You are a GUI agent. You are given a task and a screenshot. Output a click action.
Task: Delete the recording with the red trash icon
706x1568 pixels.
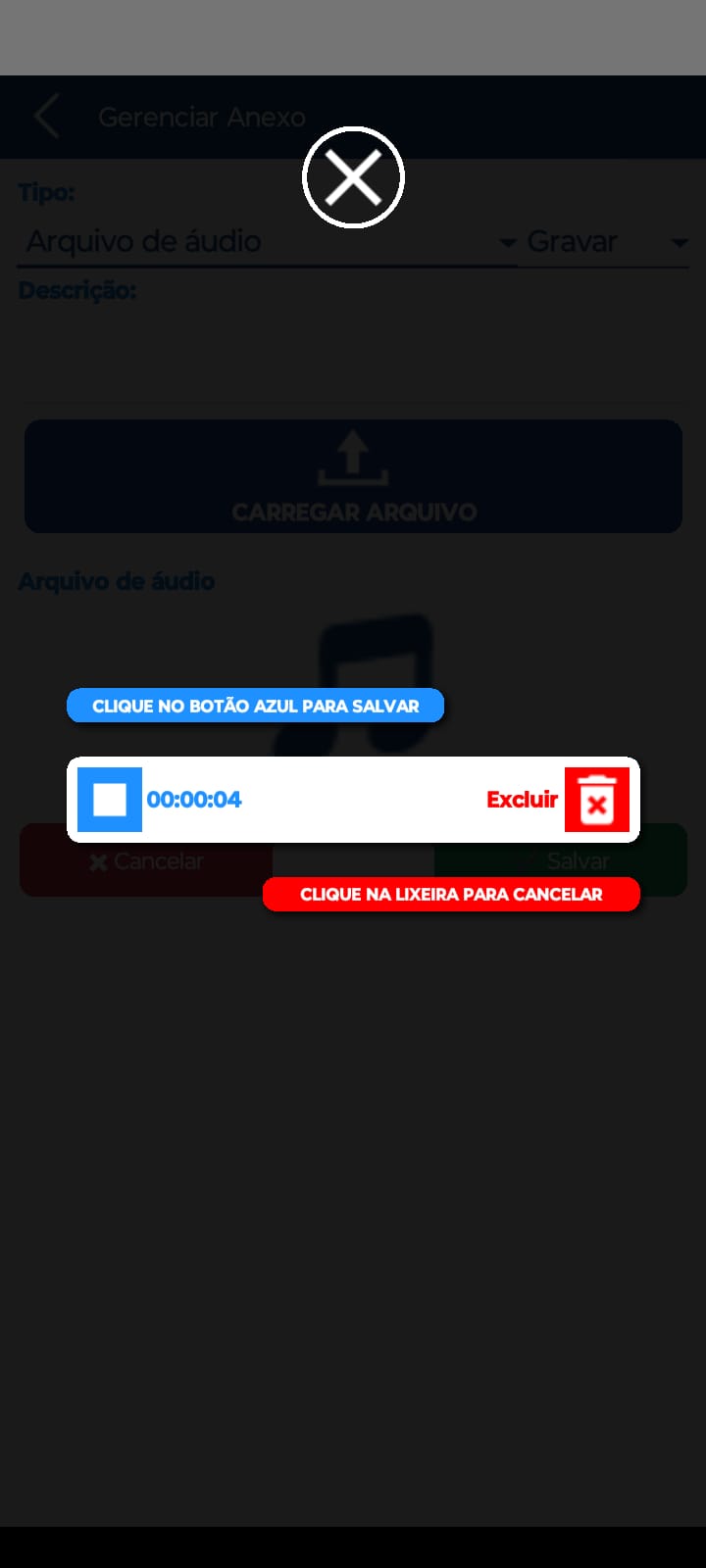[x=596, y=800]
